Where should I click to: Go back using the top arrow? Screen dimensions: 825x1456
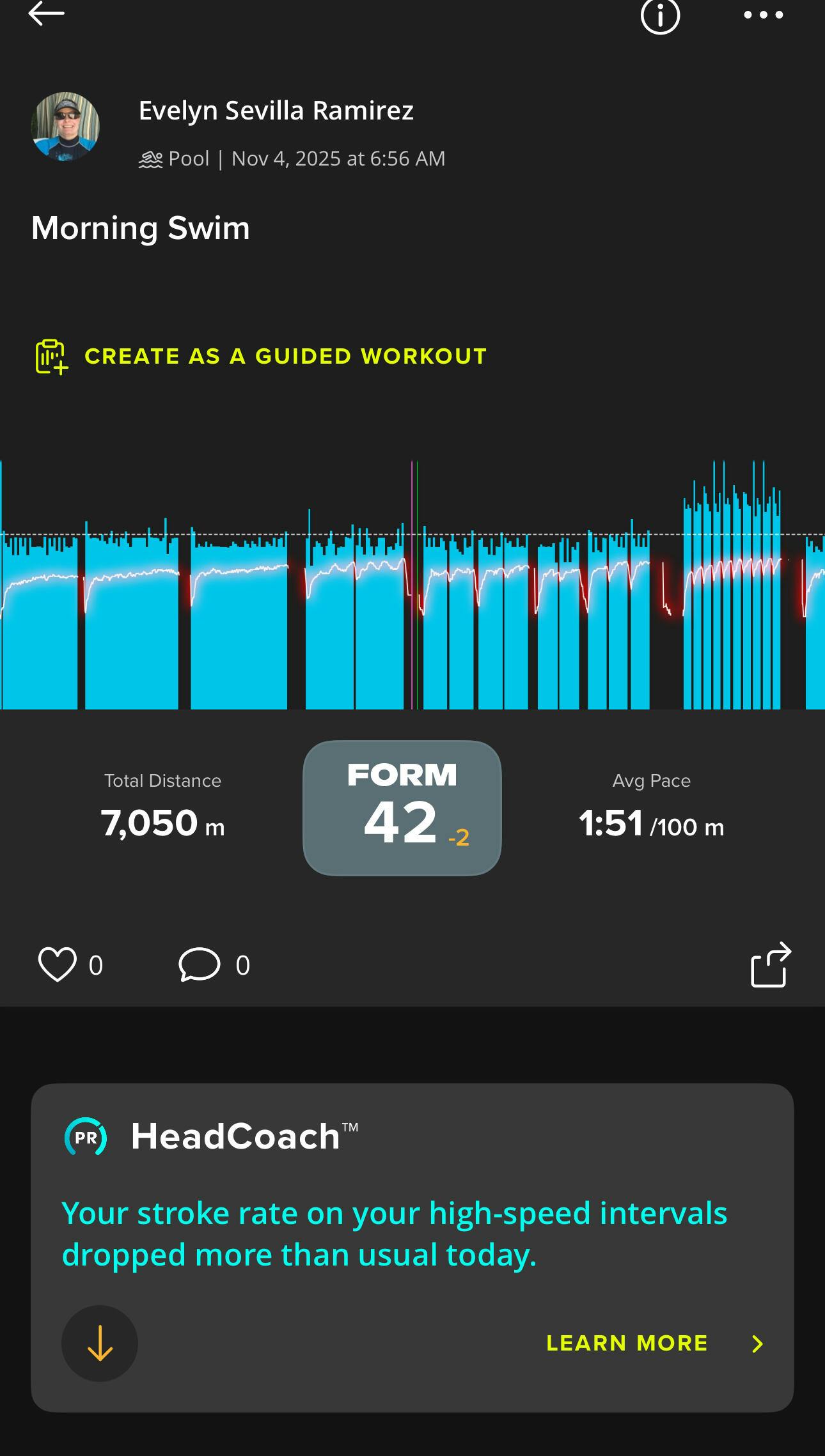tap(47, 14)
